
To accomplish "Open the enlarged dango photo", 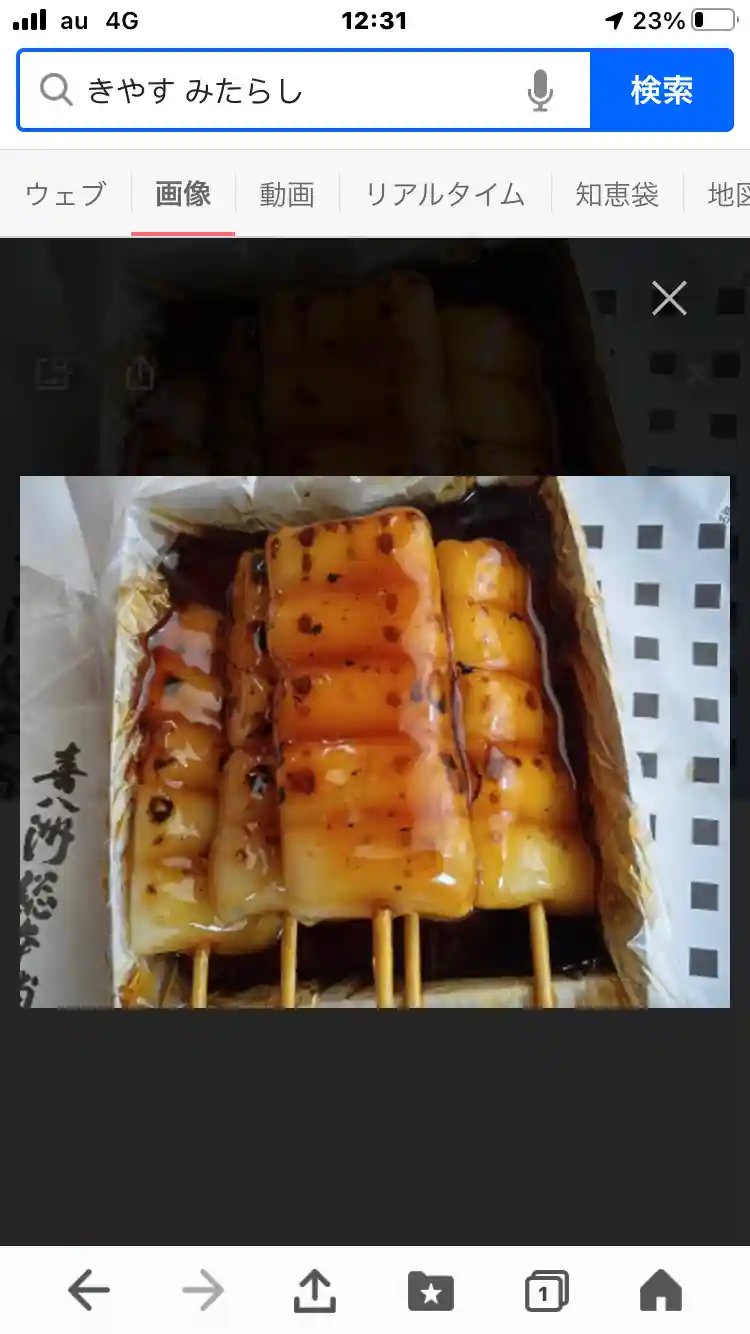I will 375,741.
